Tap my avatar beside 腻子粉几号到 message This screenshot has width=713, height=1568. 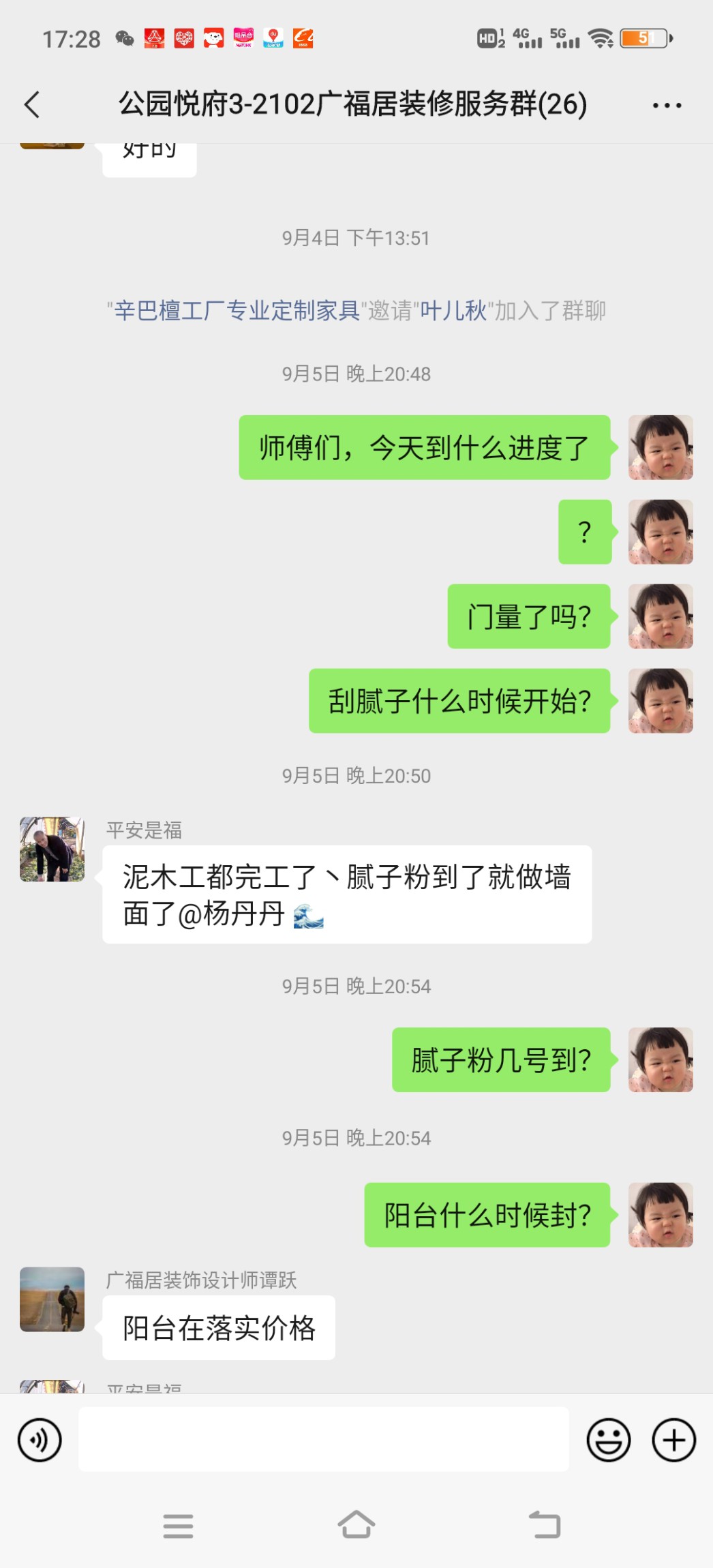point(661,1059)
